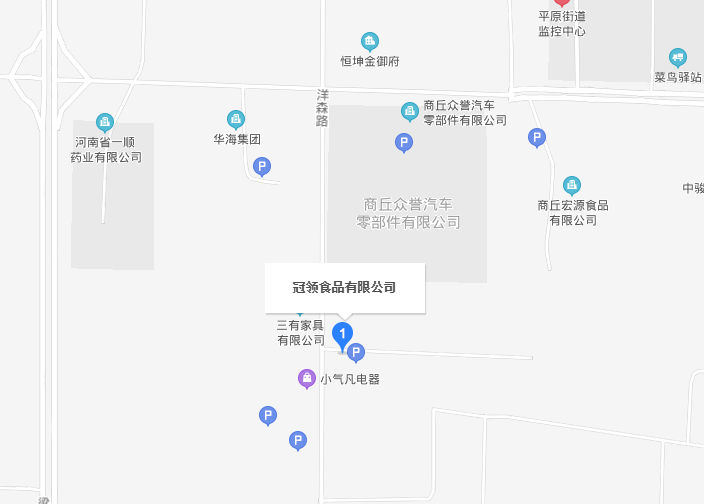This screenshot has width=704, height=504.
Task: Tap the 小气凡电器 shop marker
Action: (x=306, y=378)
